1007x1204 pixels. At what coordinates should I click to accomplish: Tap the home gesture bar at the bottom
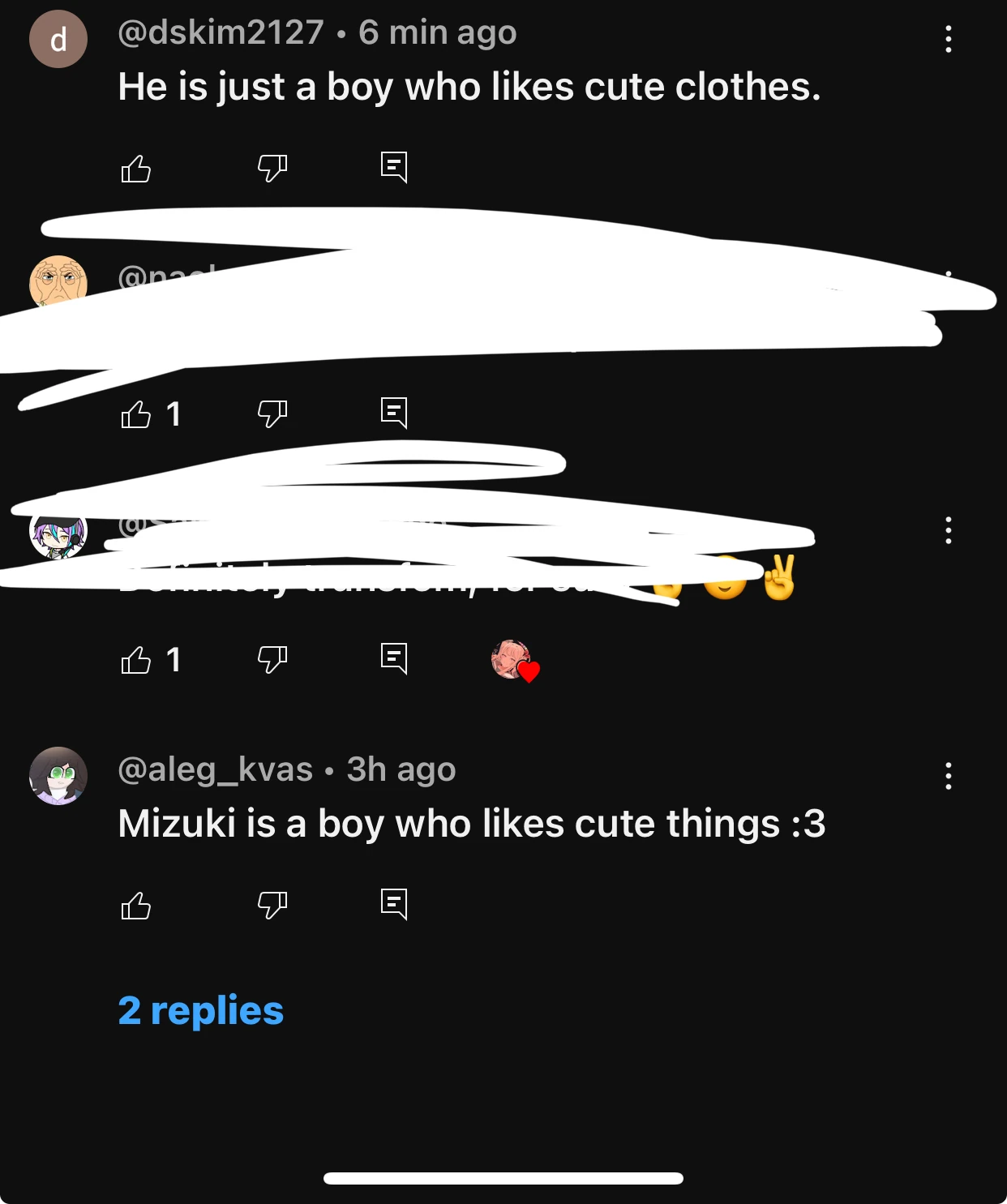[503, 1177]
